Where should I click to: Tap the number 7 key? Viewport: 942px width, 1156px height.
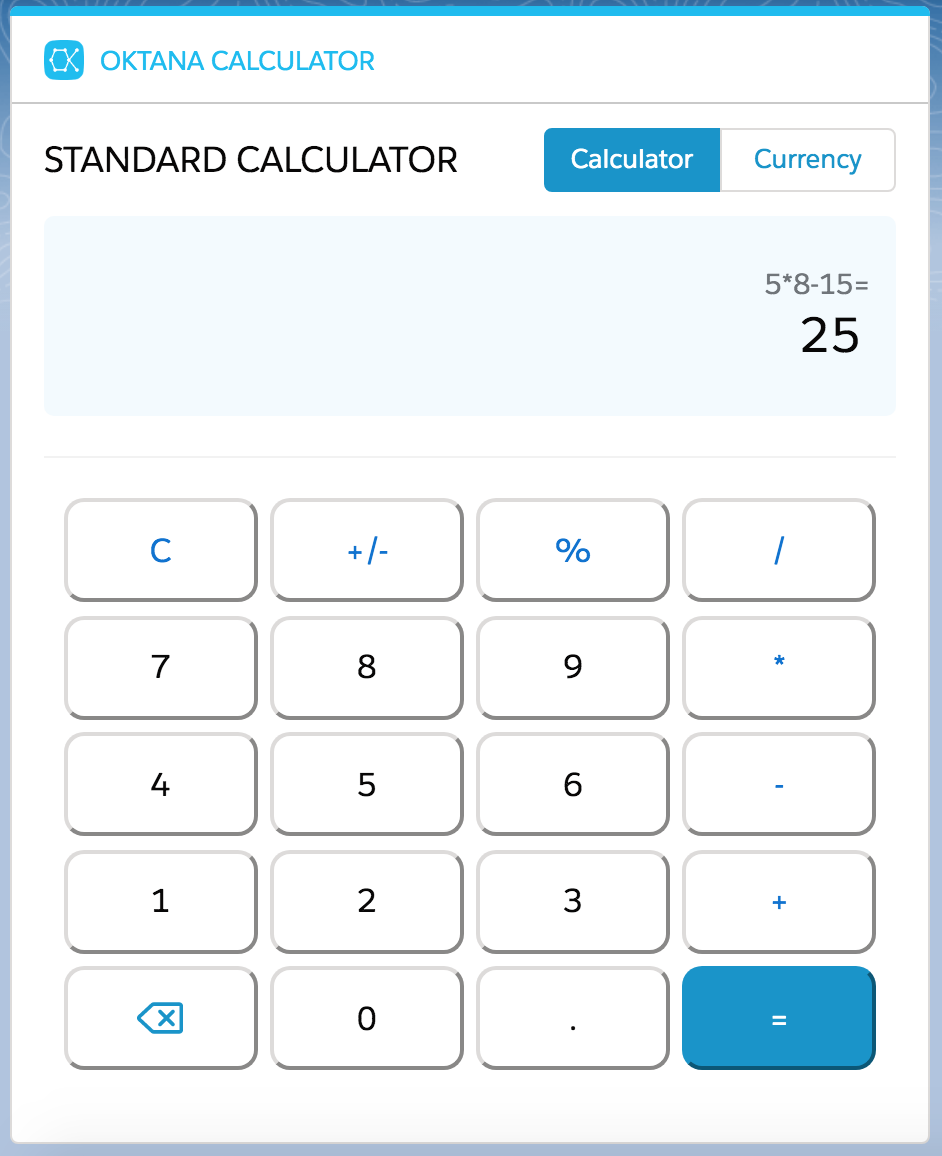160,667
